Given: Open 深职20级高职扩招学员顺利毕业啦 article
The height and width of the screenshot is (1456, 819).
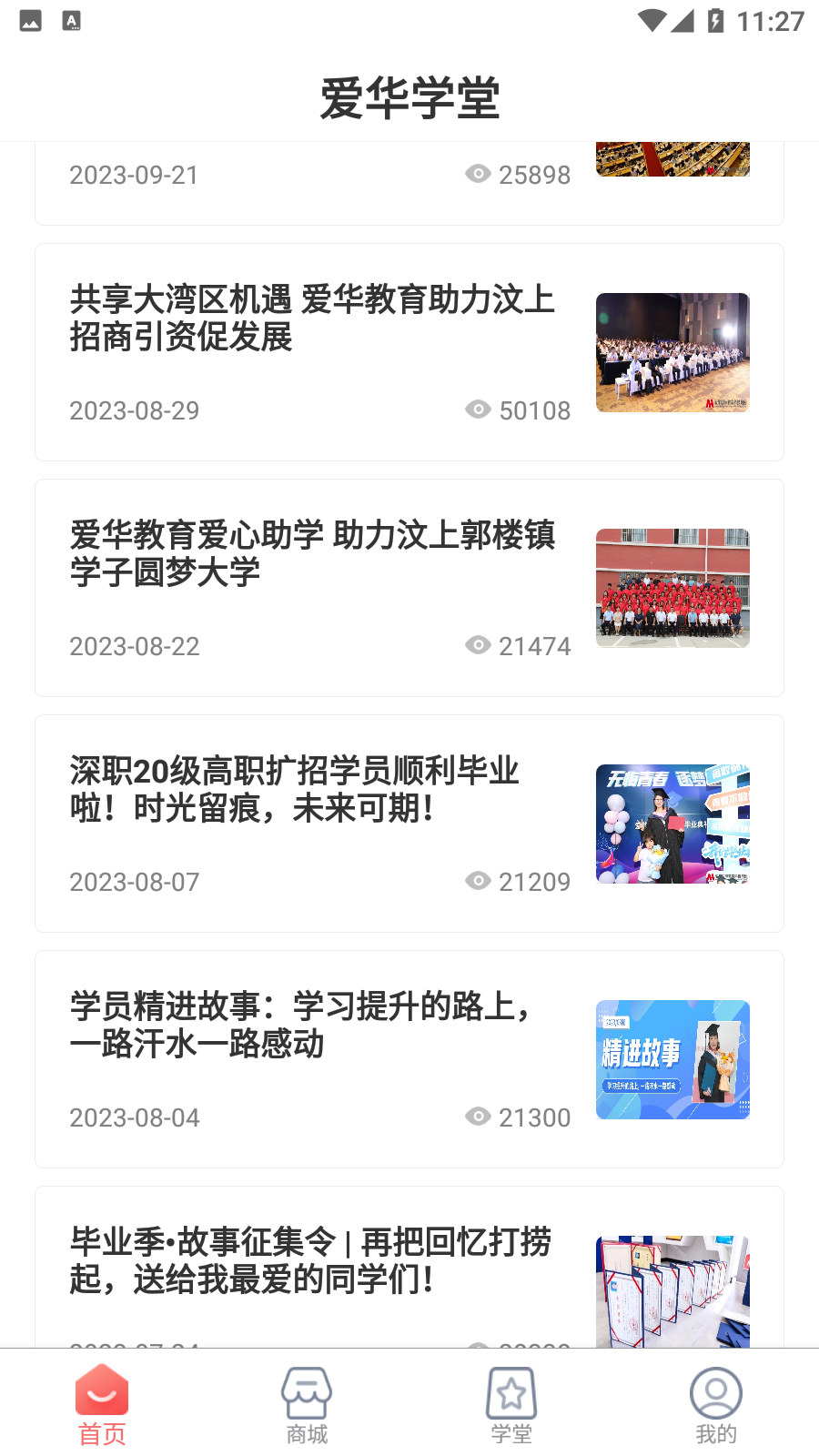Looking at the screenshot, I should coord(295,789).
